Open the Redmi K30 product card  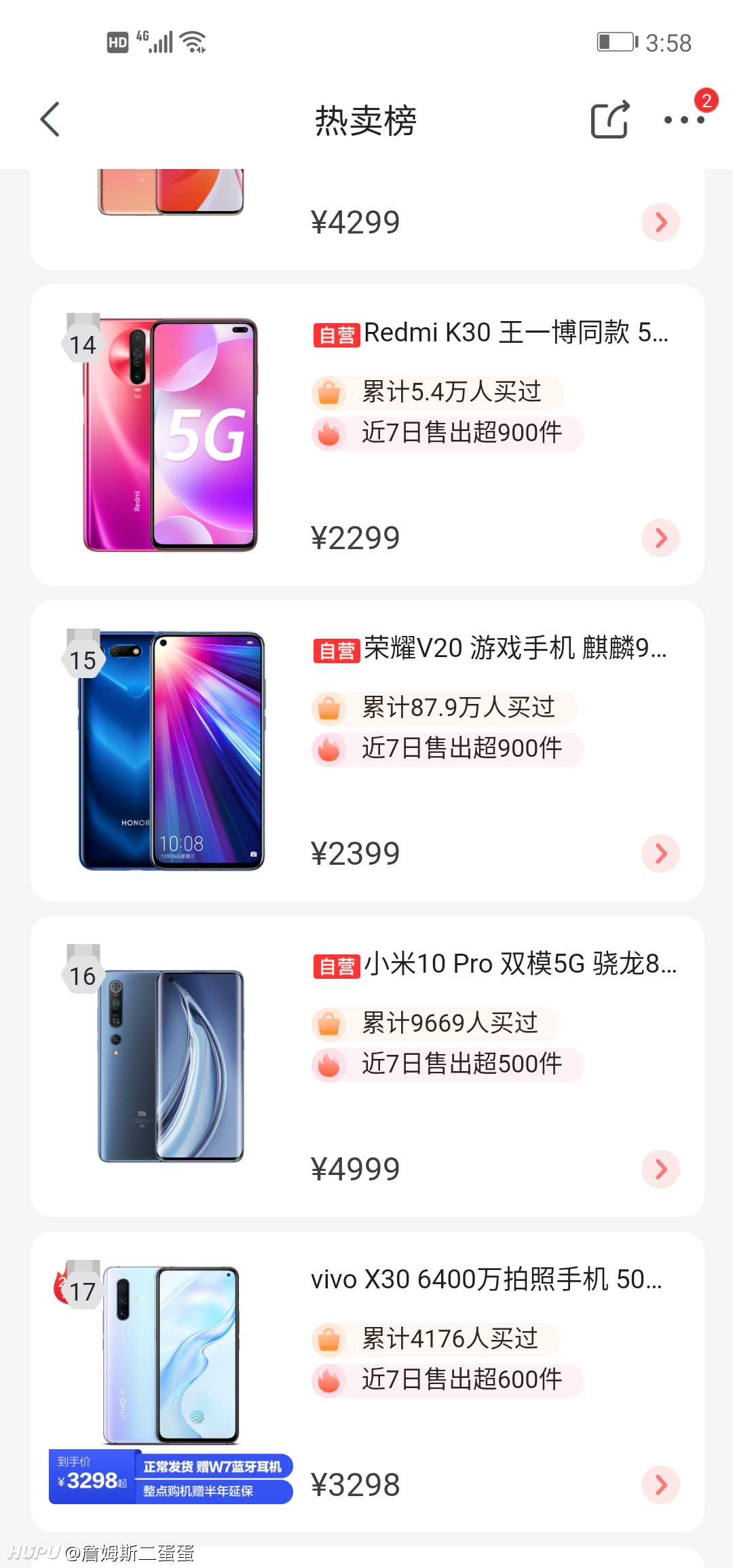(x=367, y=435)
